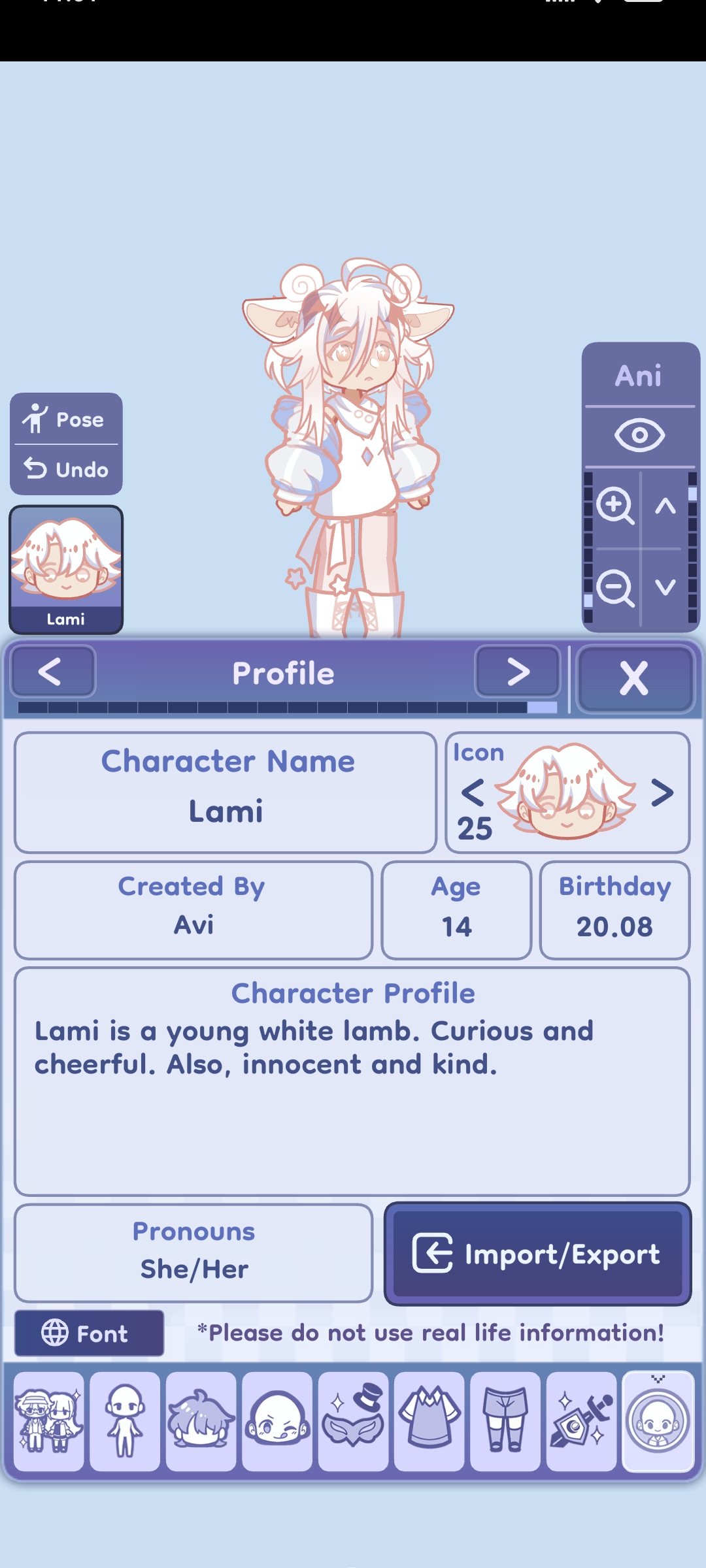
Task: Open the Pose options
Action: [x=66, y=419]
